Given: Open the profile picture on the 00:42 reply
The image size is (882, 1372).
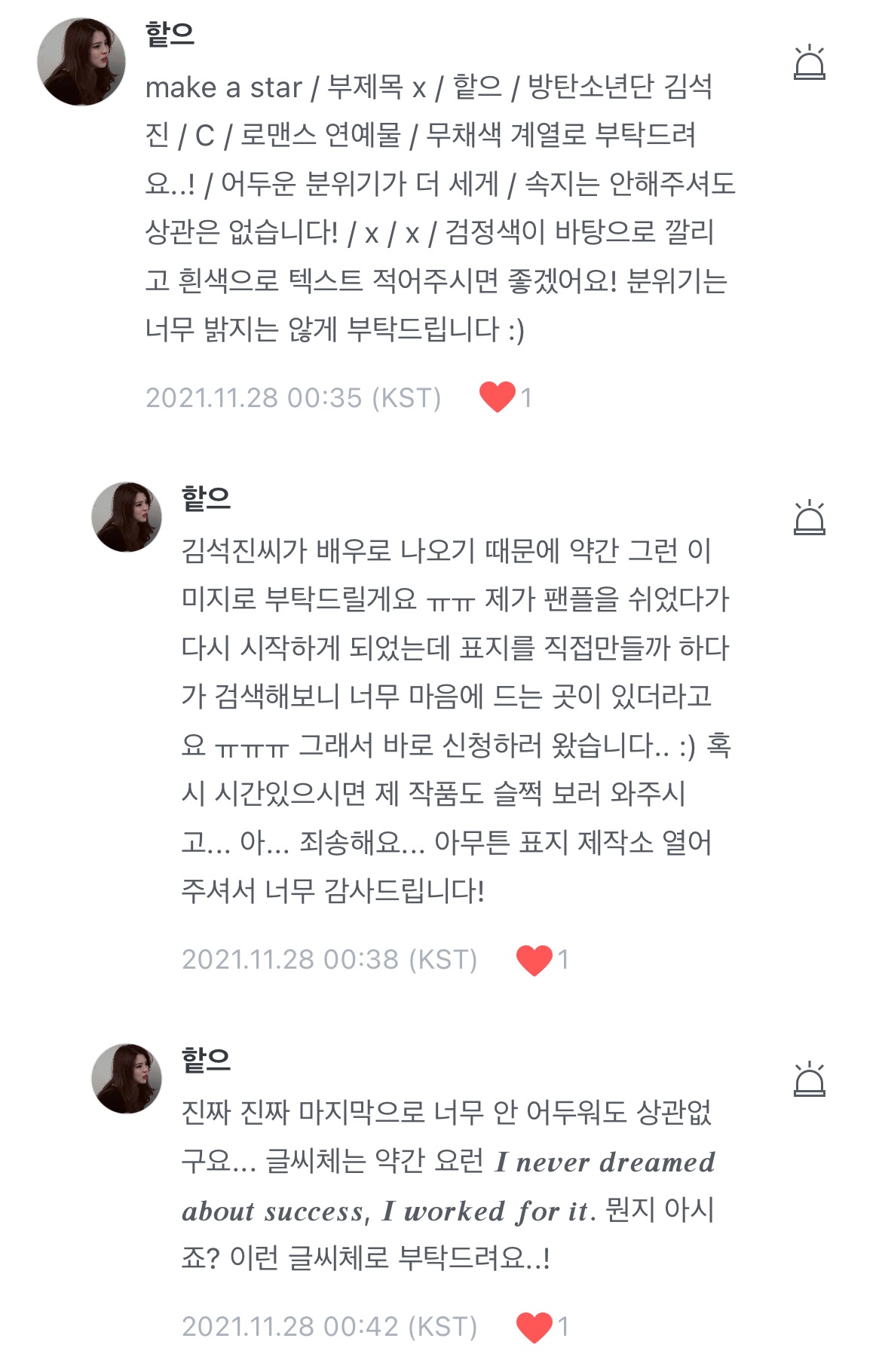Looking at the screenshot, I should 126,1079.
